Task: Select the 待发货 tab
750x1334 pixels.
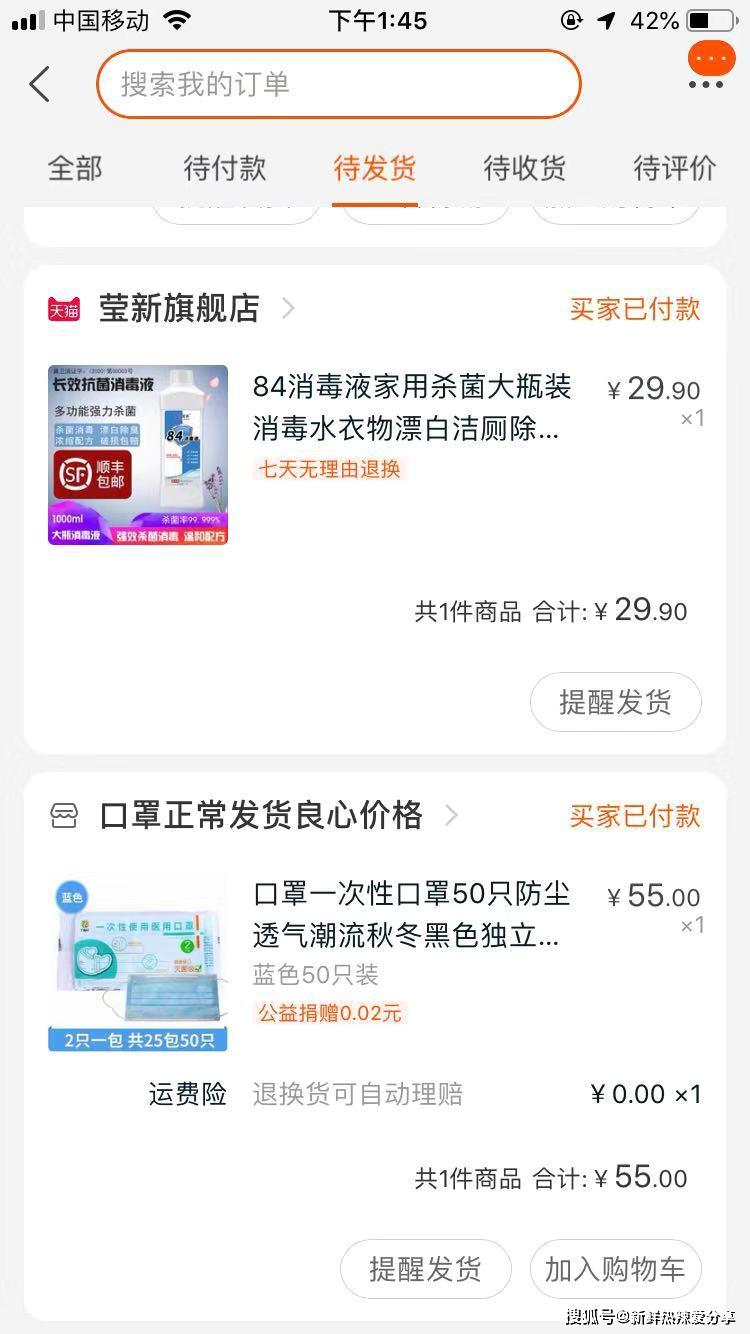Action: [375, 168]
